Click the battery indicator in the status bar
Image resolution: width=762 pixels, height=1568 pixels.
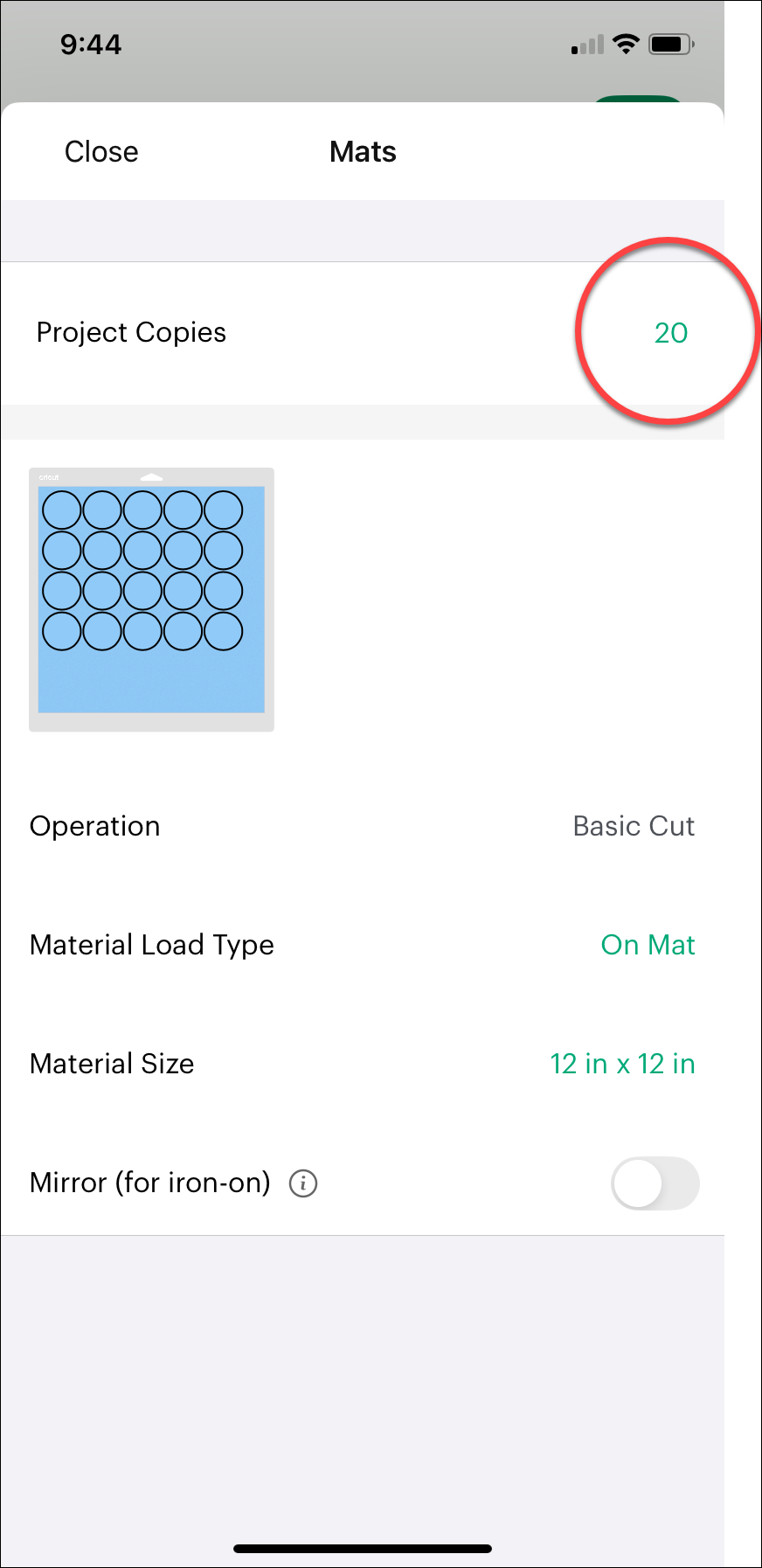[x=669, y=43]
